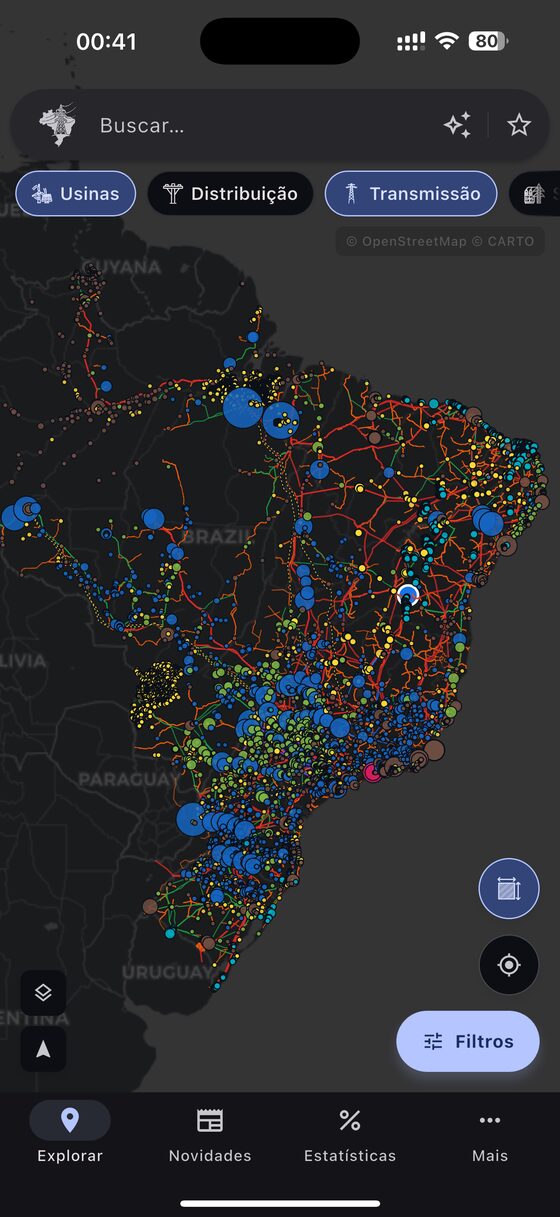Toggle the Transmissão filter chip
This screenshot has width=560, height=1217.
pos(411,194)
